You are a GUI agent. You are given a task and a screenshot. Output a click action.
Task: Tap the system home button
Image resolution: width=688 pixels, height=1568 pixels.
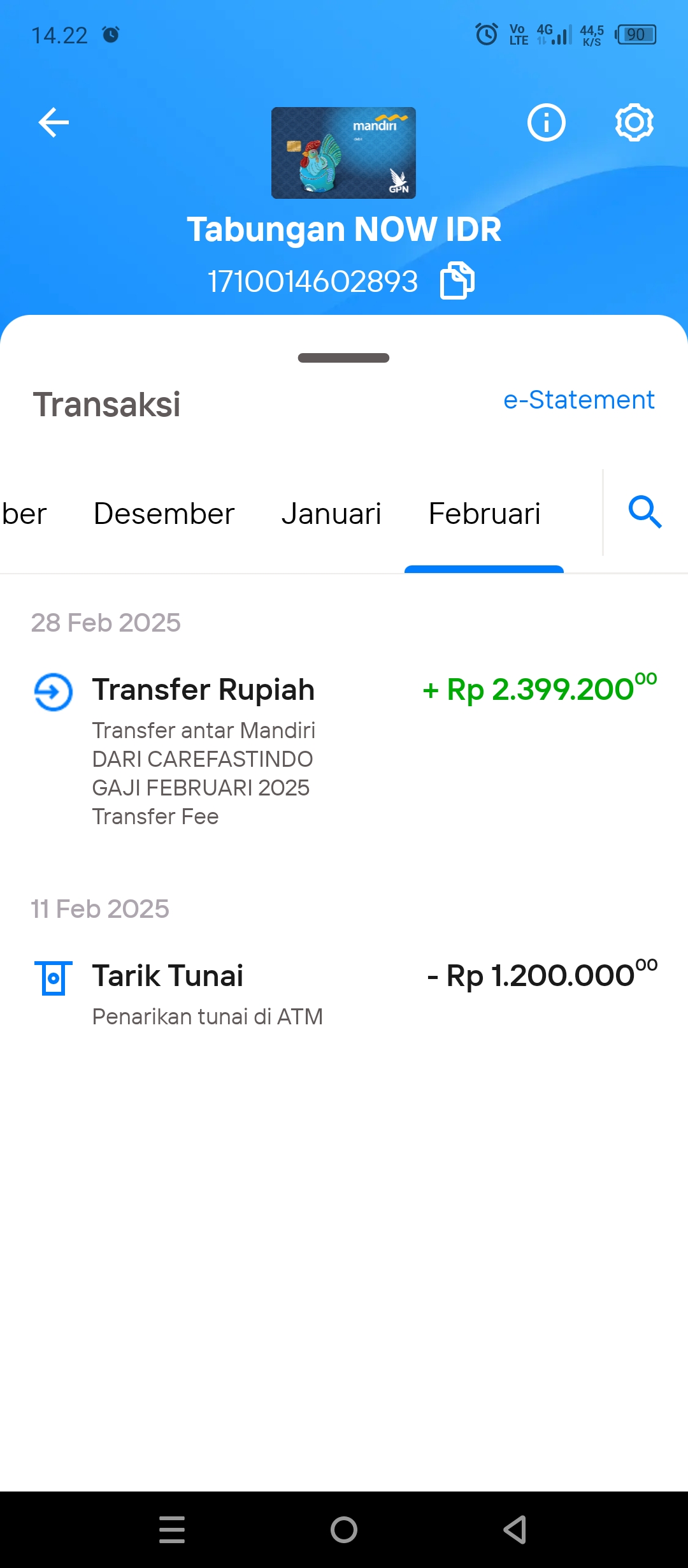(x=344, y=1530)
